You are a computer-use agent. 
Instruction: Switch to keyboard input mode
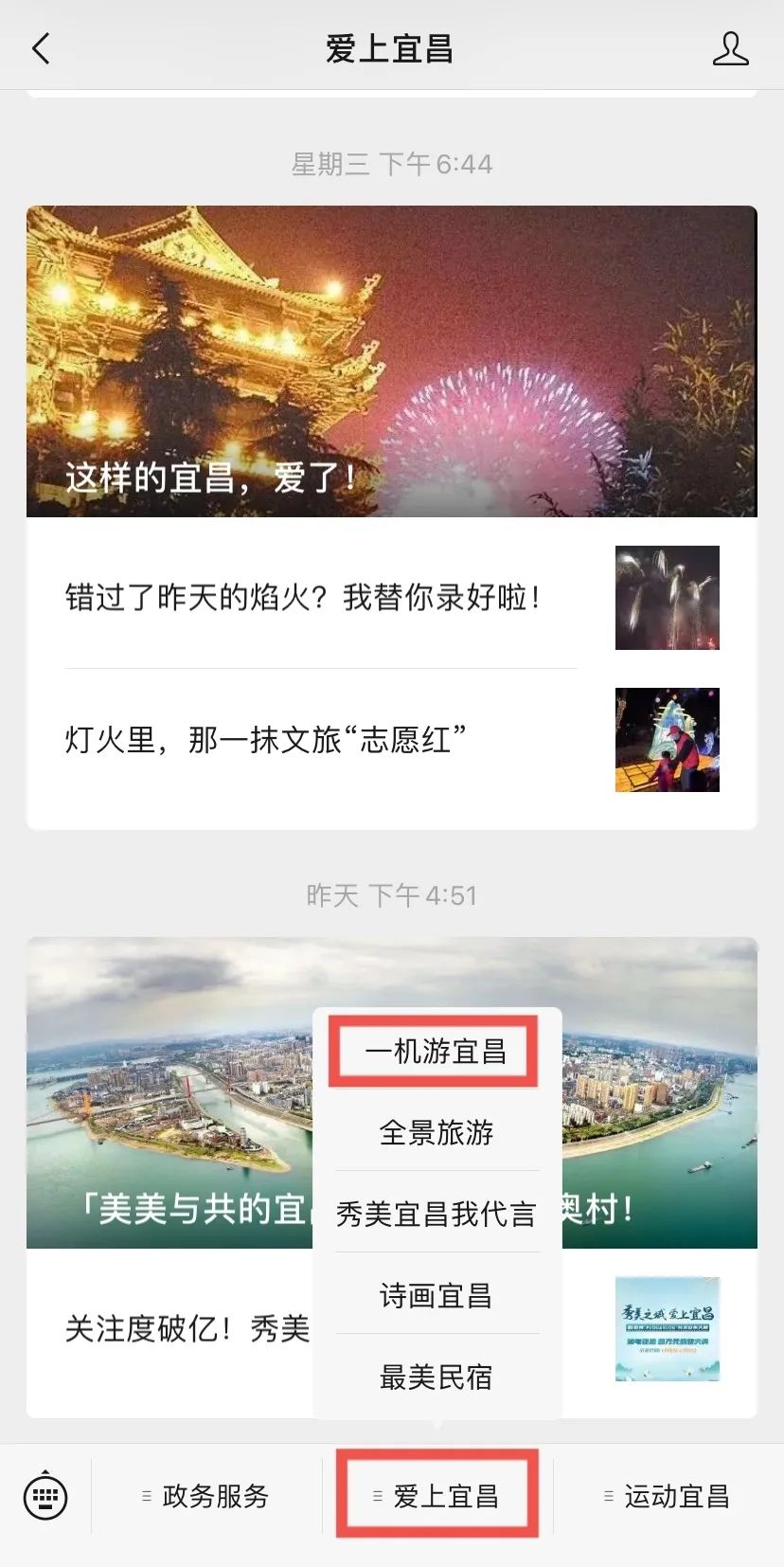pyautogui.click(x=45, y=1497)
